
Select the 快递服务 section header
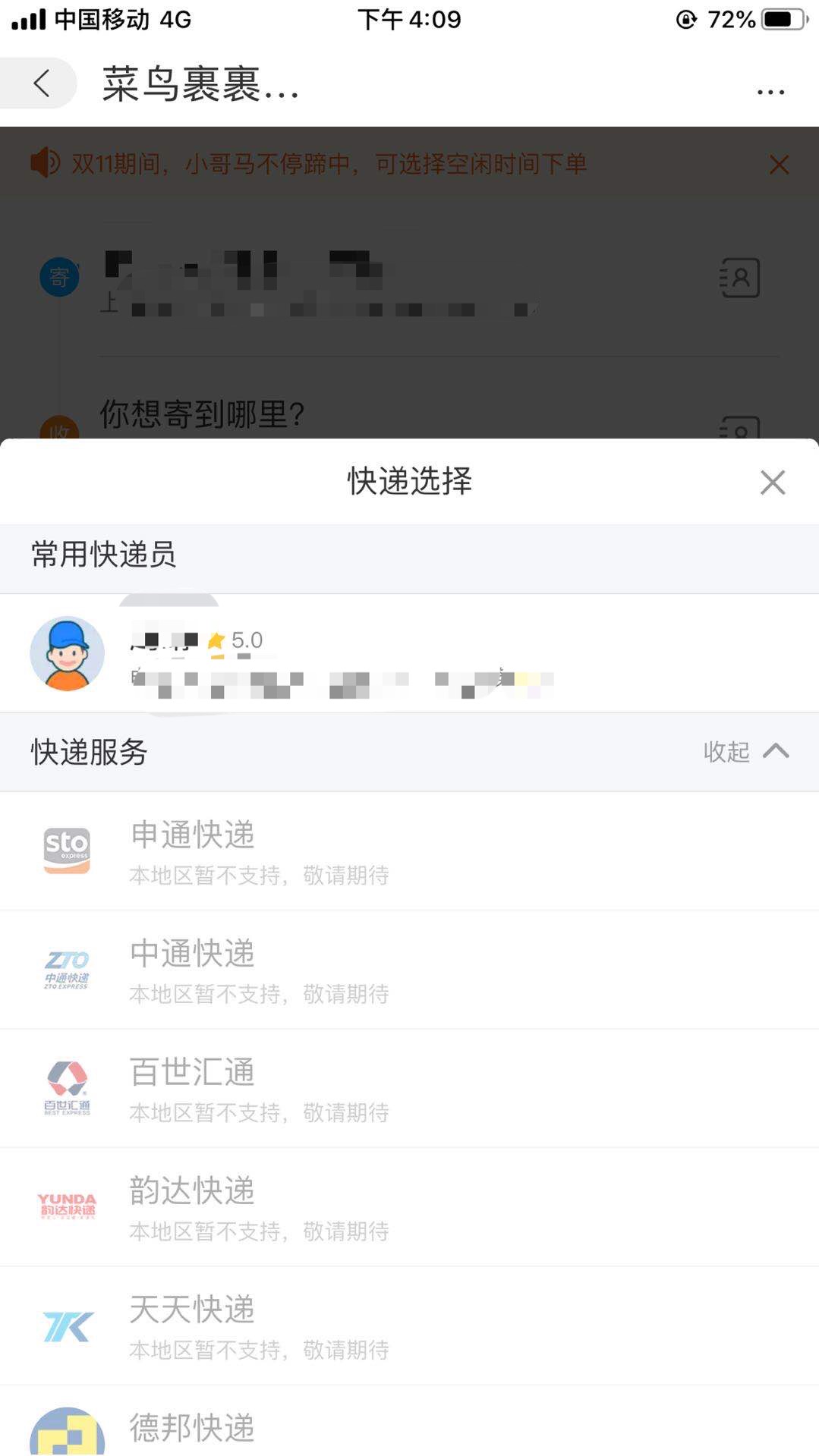tap(87, 752)
